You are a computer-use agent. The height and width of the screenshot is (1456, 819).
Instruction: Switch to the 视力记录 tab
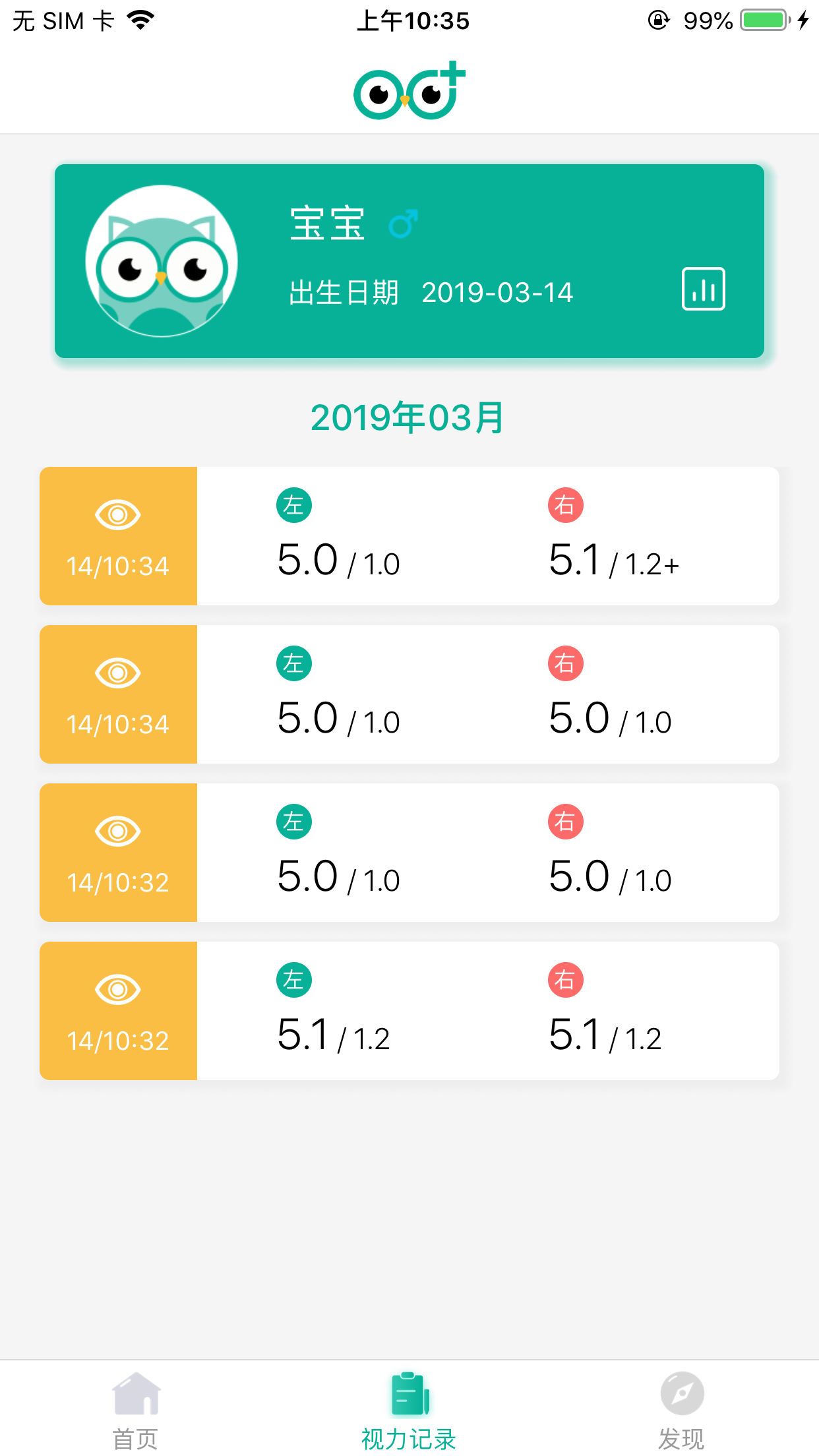tap(409, 1418)
